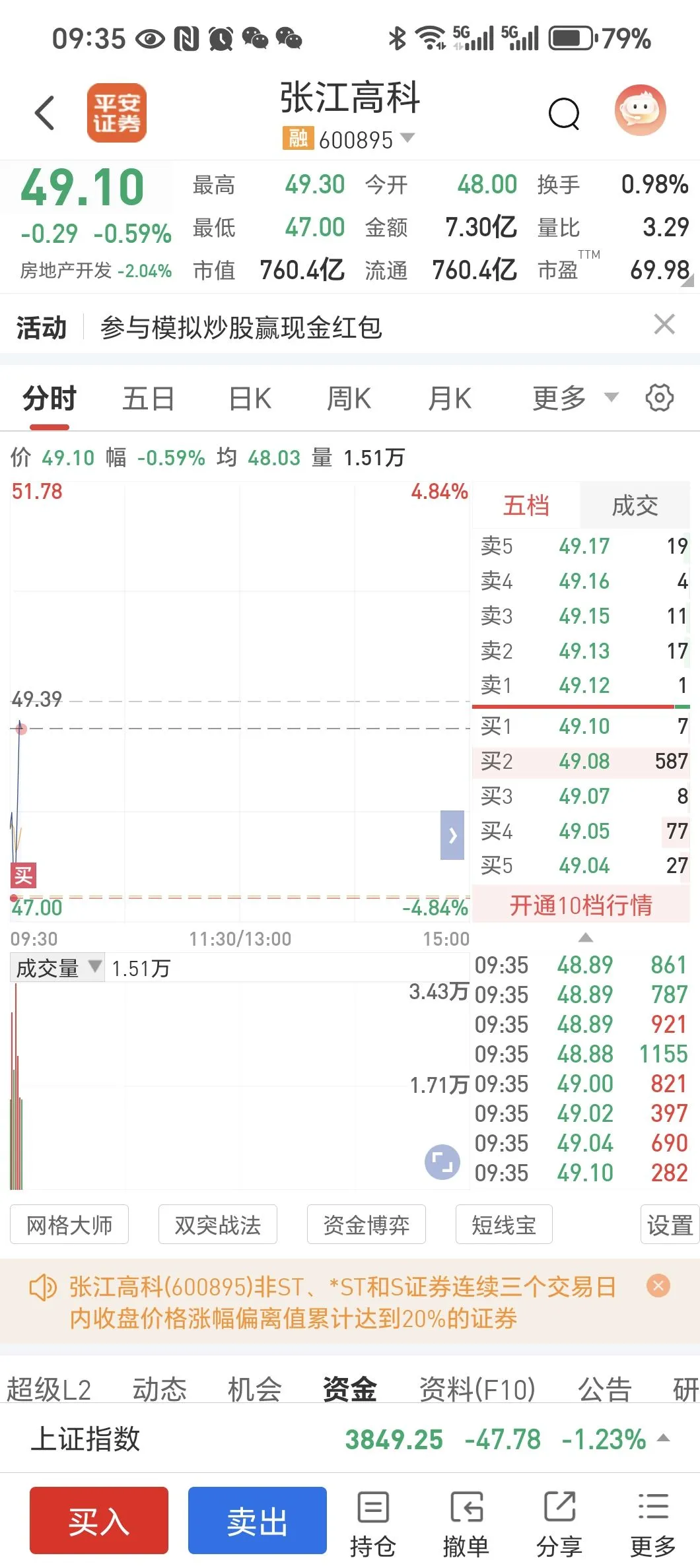Switch to the 月K chart tab

coord(449,399)
